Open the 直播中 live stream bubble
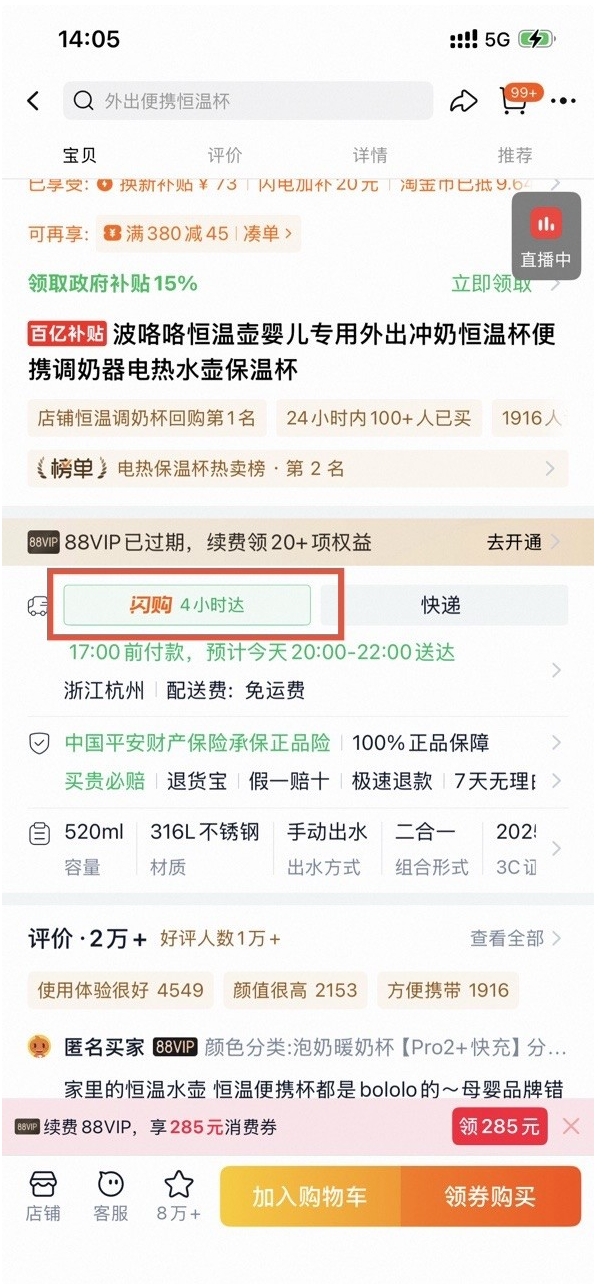Viewport: 608px width, 1284px height. pos(546,235)
